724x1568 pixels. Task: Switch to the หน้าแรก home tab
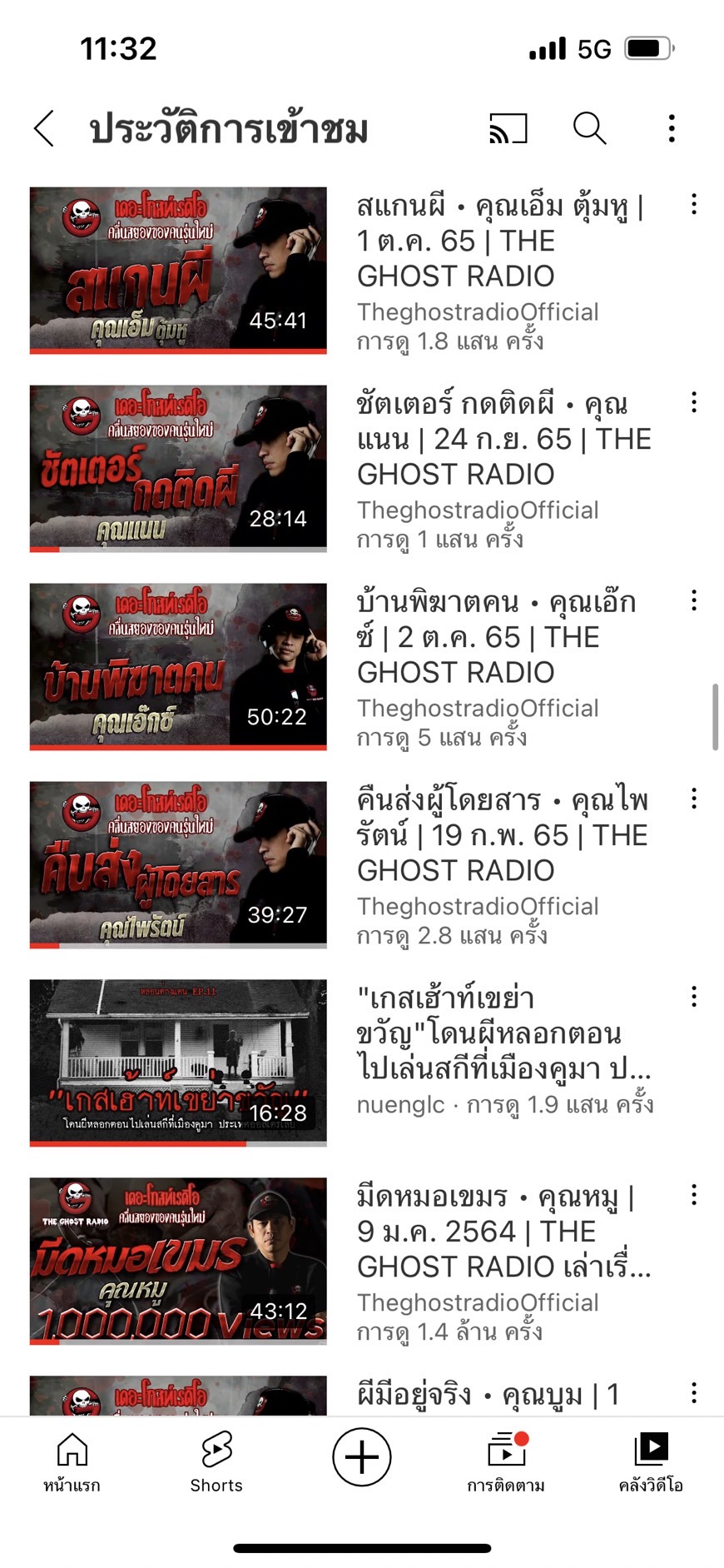coord(72,1462)
